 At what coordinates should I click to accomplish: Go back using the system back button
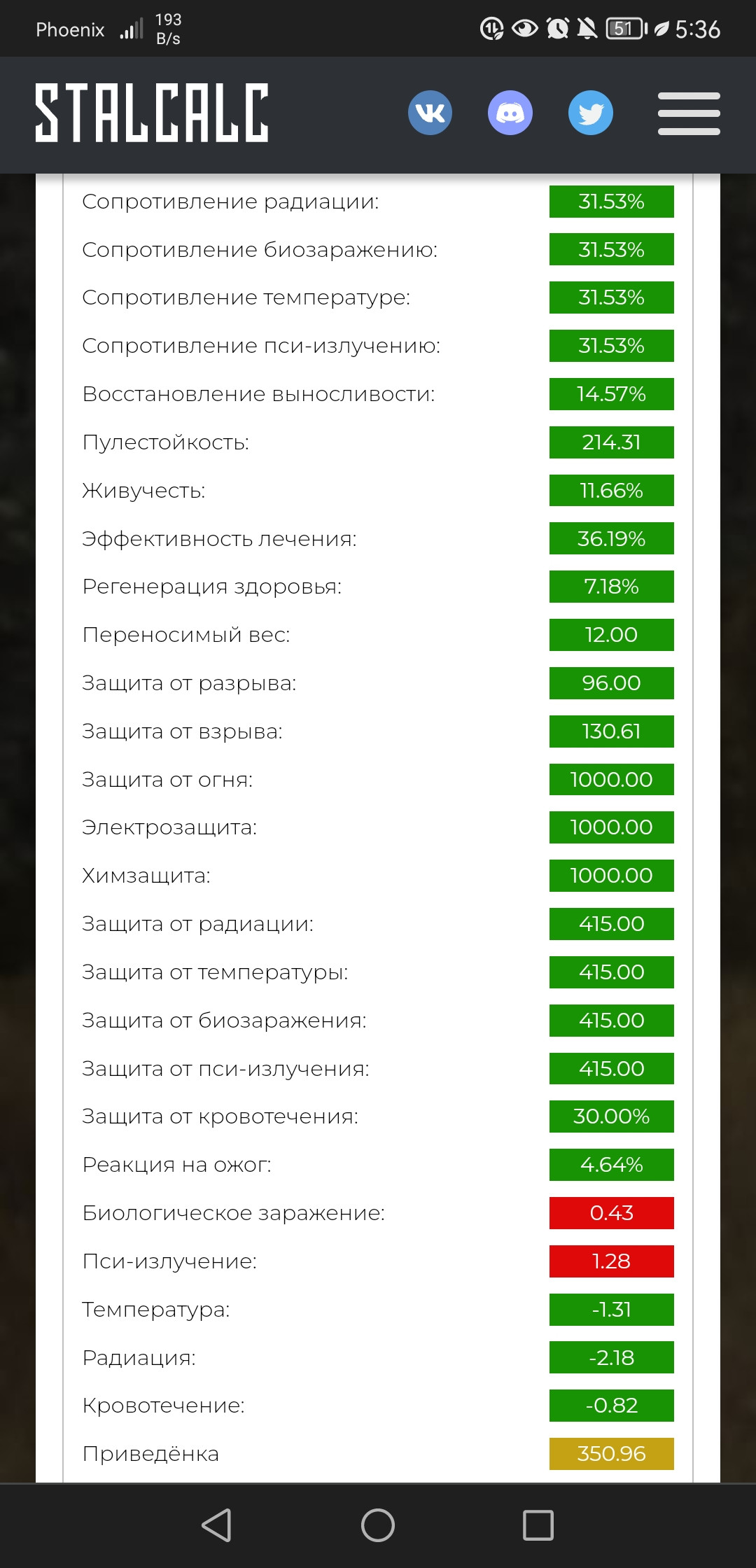tap(217, 1525)
